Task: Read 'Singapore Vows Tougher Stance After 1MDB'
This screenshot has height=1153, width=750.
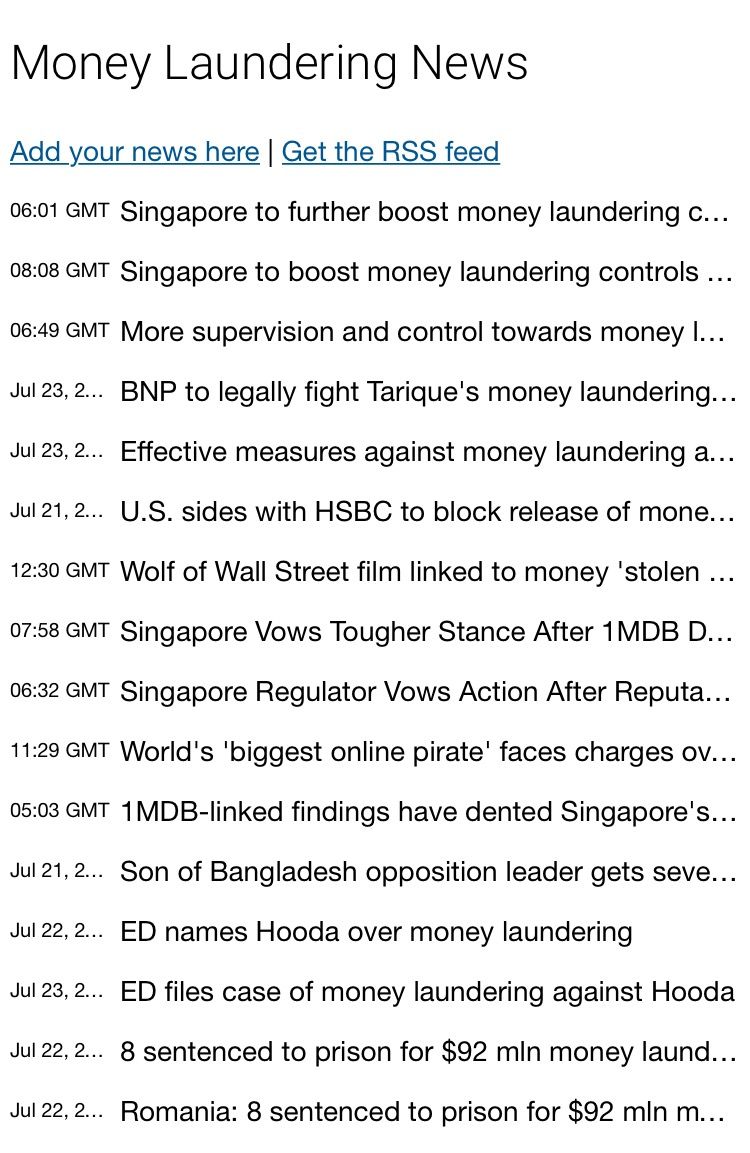Action: point(427,632)
